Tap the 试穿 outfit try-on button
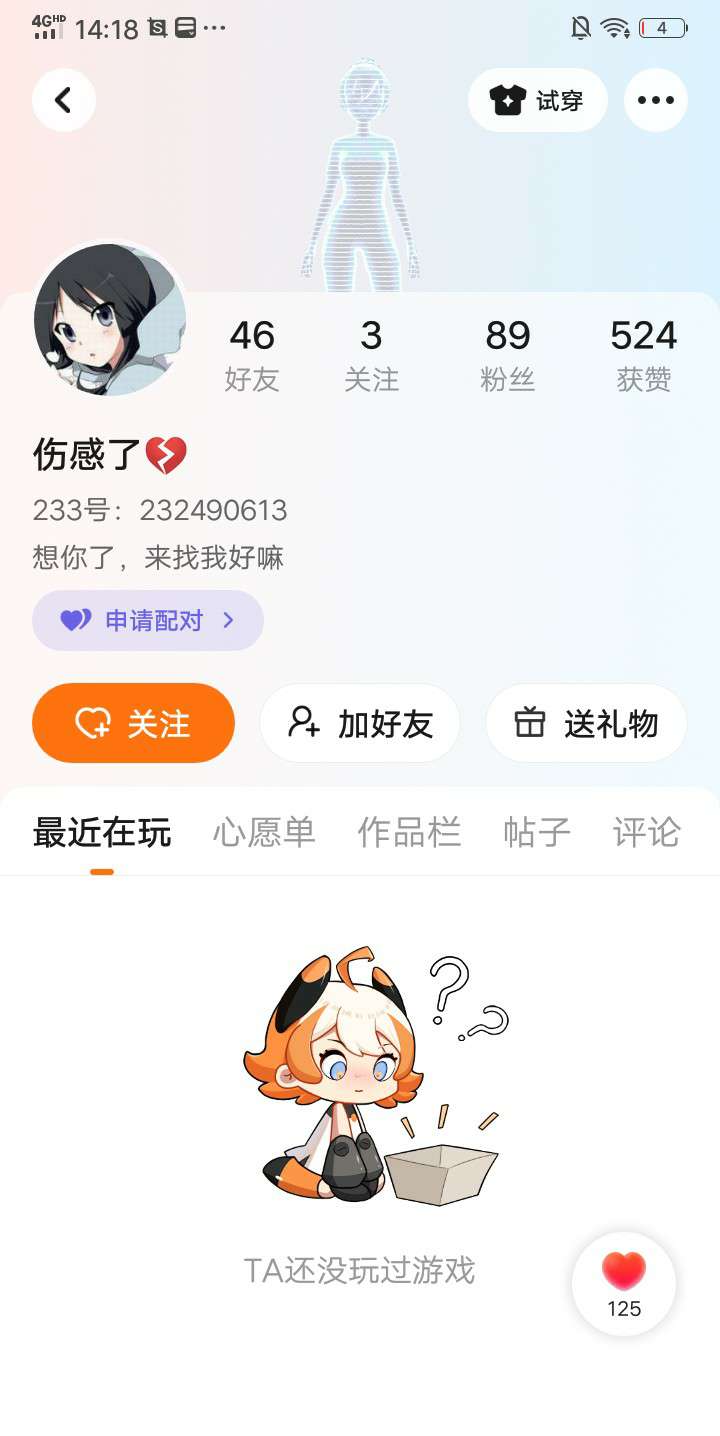The width and height of the screenshot is (720, 1436). point(538,100)
